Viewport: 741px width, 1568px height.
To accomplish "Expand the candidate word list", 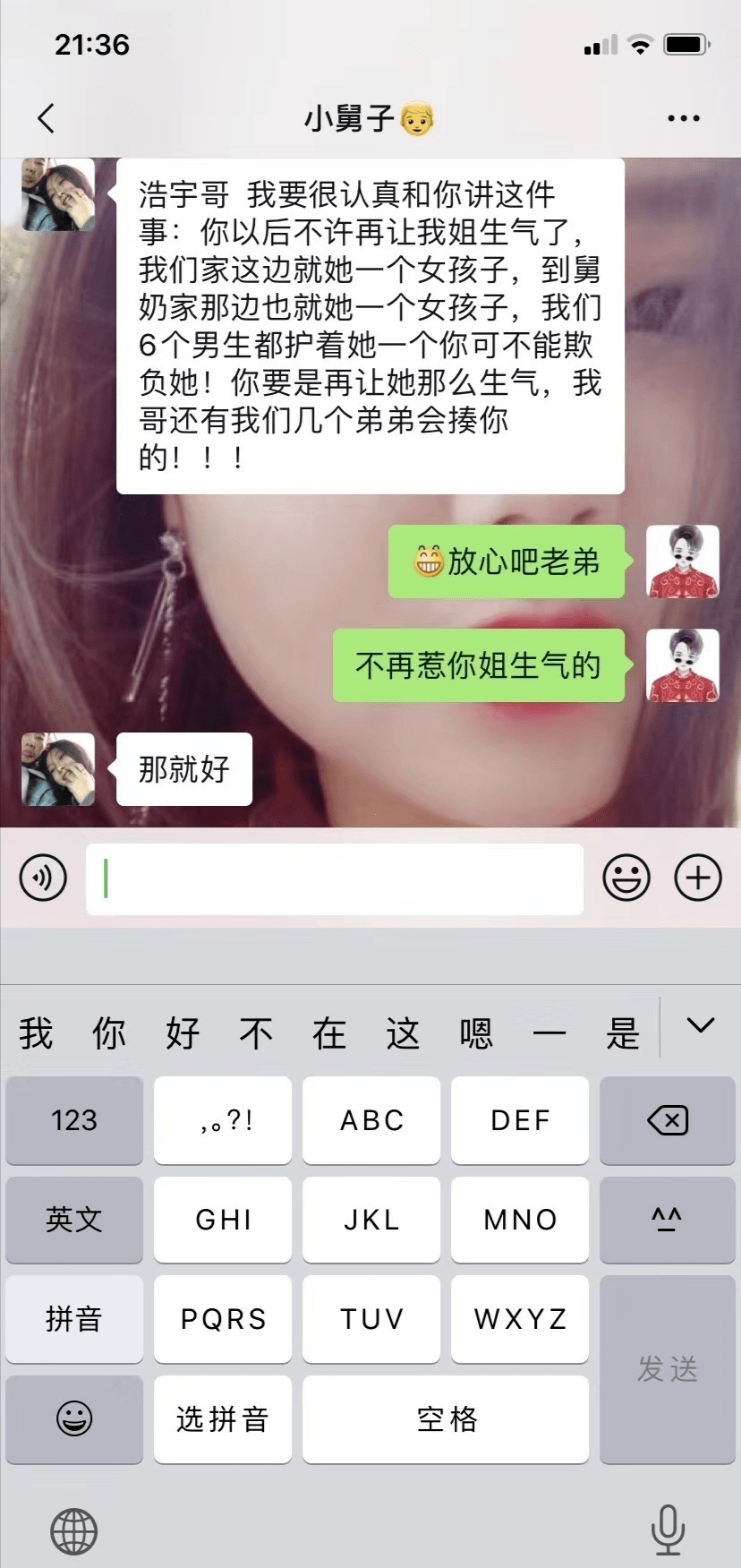I will coord(700,1026).
